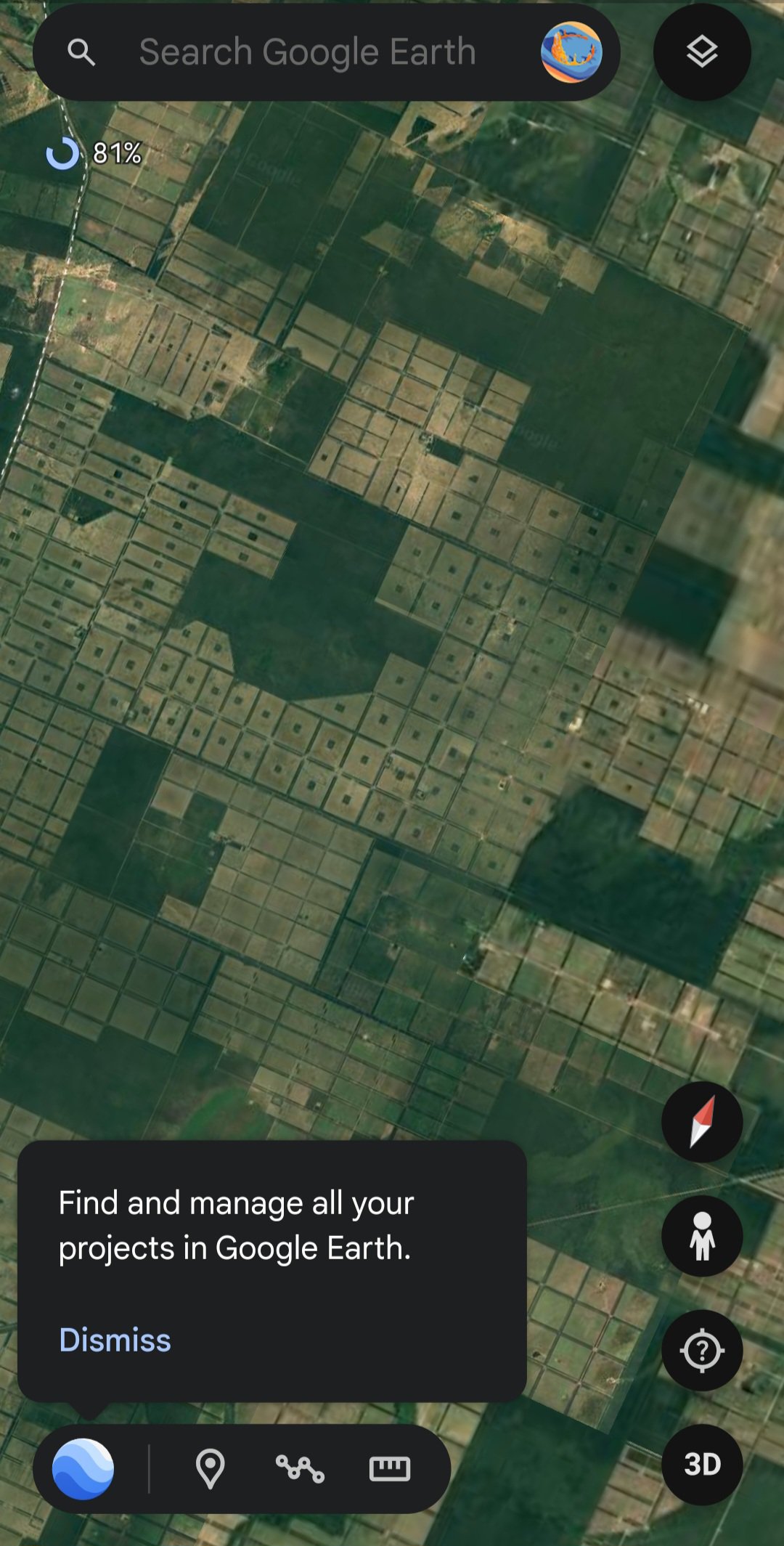The image size is (784, 1546).
Task: Switch to 3D view
Action: 701,1464
